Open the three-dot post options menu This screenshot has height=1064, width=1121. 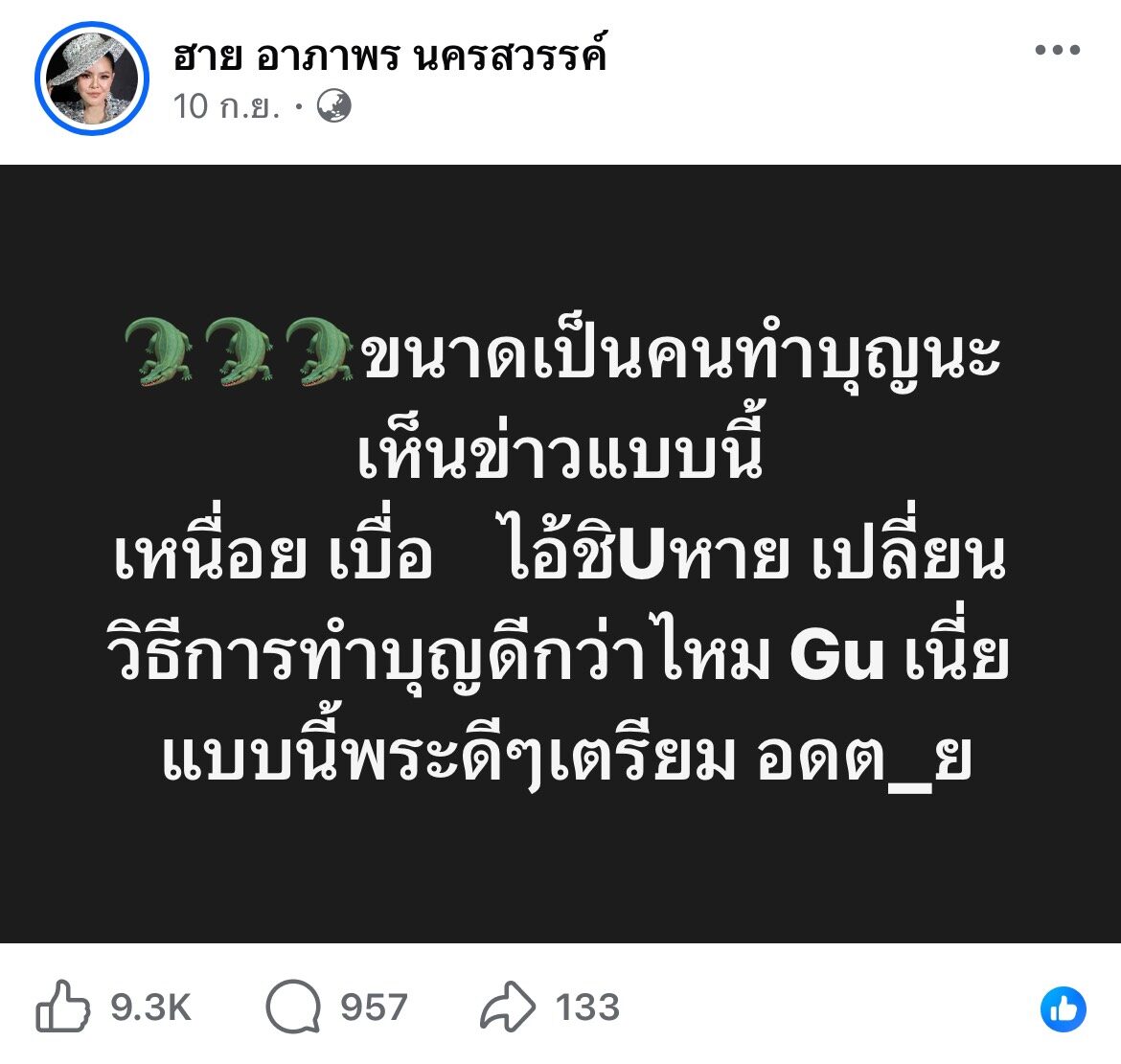pos(1058,50)
